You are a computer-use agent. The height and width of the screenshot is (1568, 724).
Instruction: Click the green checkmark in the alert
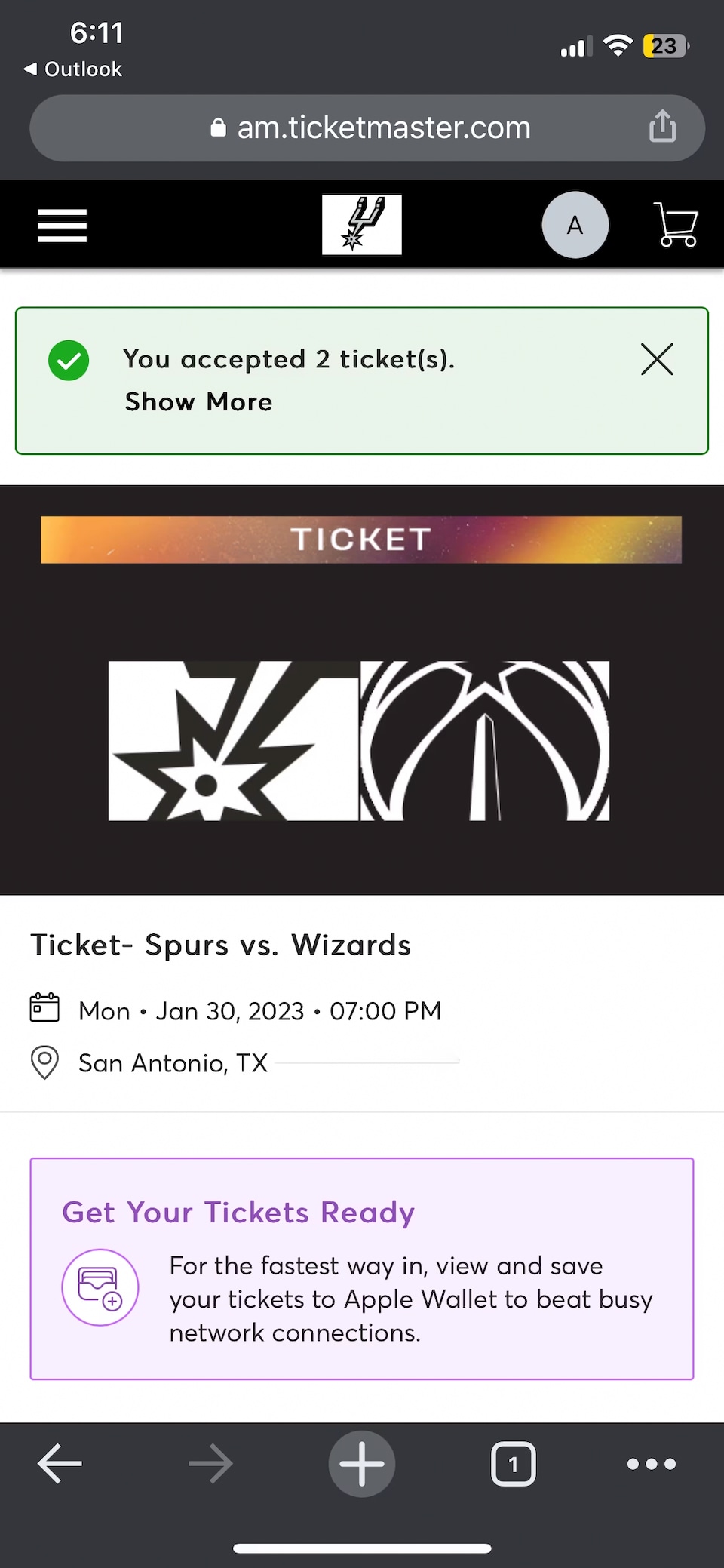pos(69,360)
